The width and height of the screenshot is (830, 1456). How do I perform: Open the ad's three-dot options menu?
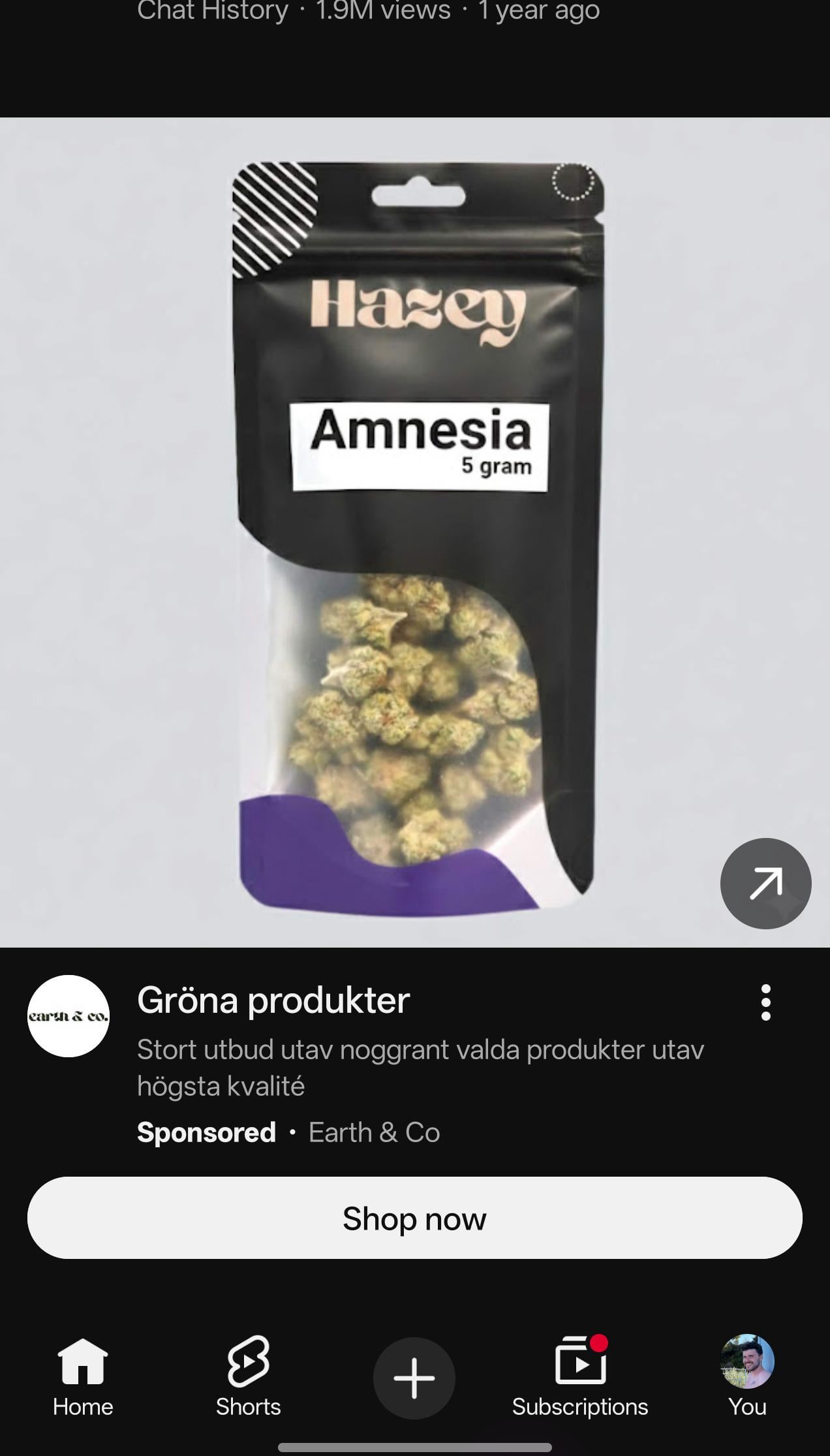coord(765,1002)
